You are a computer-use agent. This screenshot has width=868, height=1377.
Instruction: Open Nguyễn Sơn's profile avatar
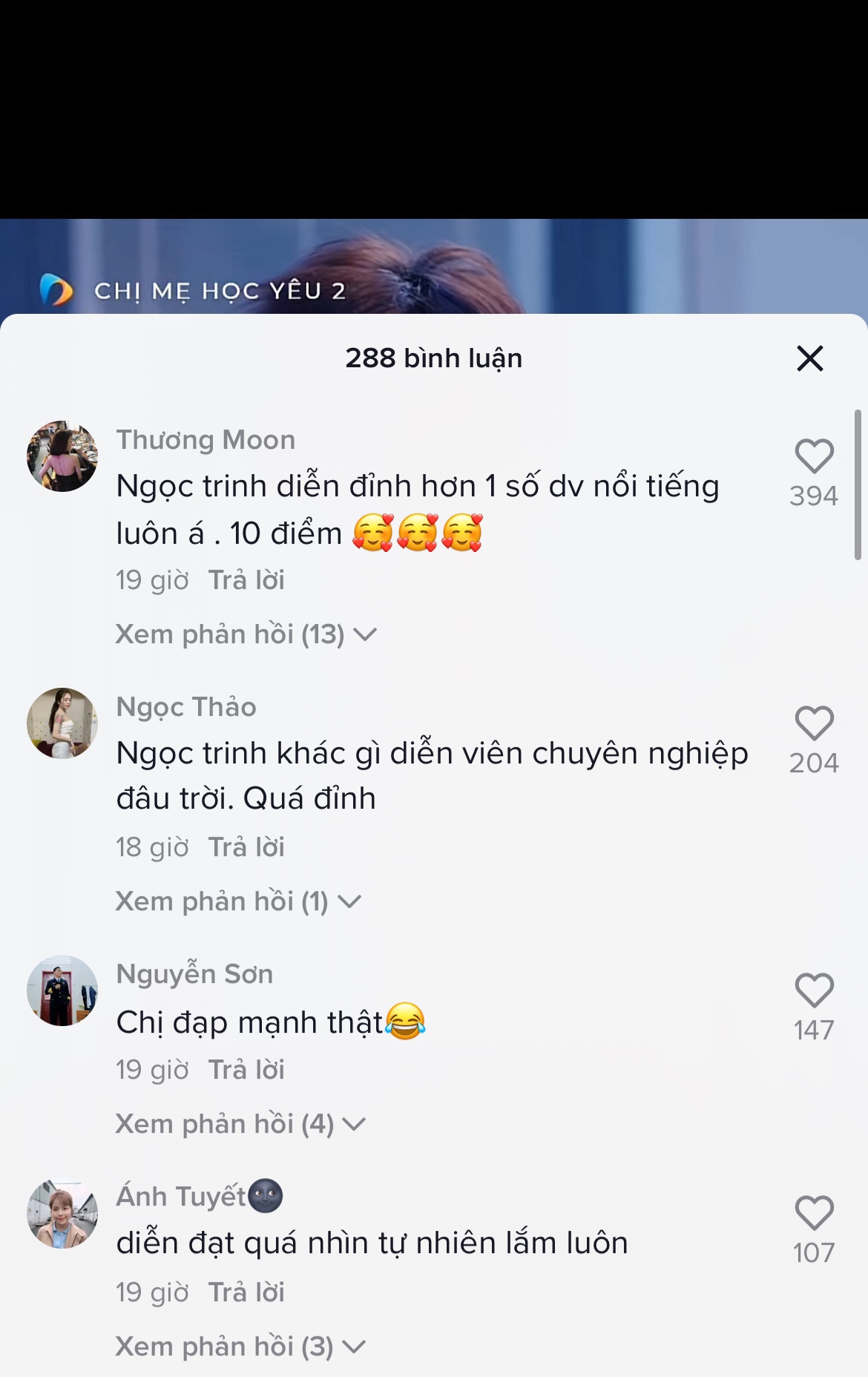click(62, 991)
